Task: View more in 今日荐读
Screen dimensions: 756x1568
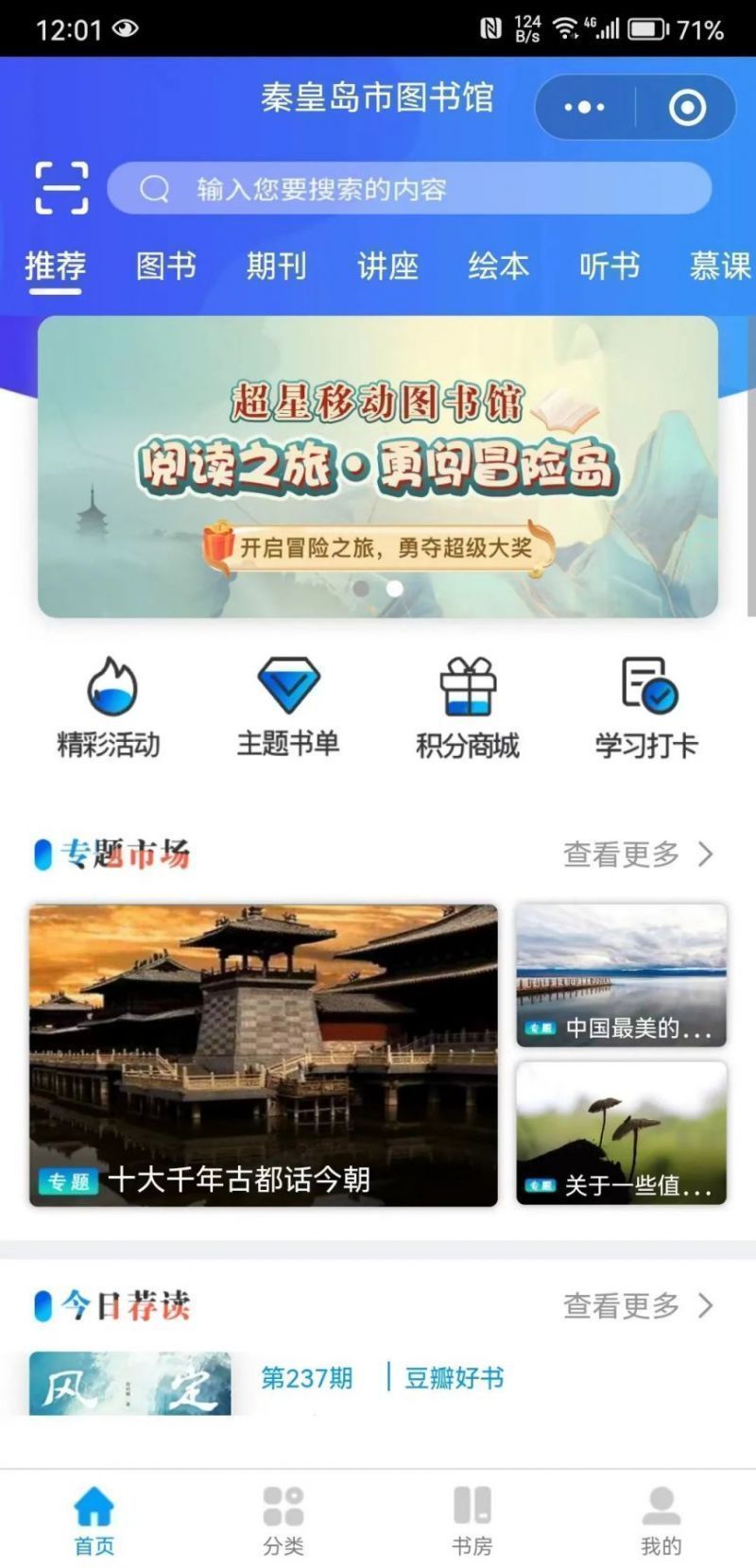Action: [638, 1306]
